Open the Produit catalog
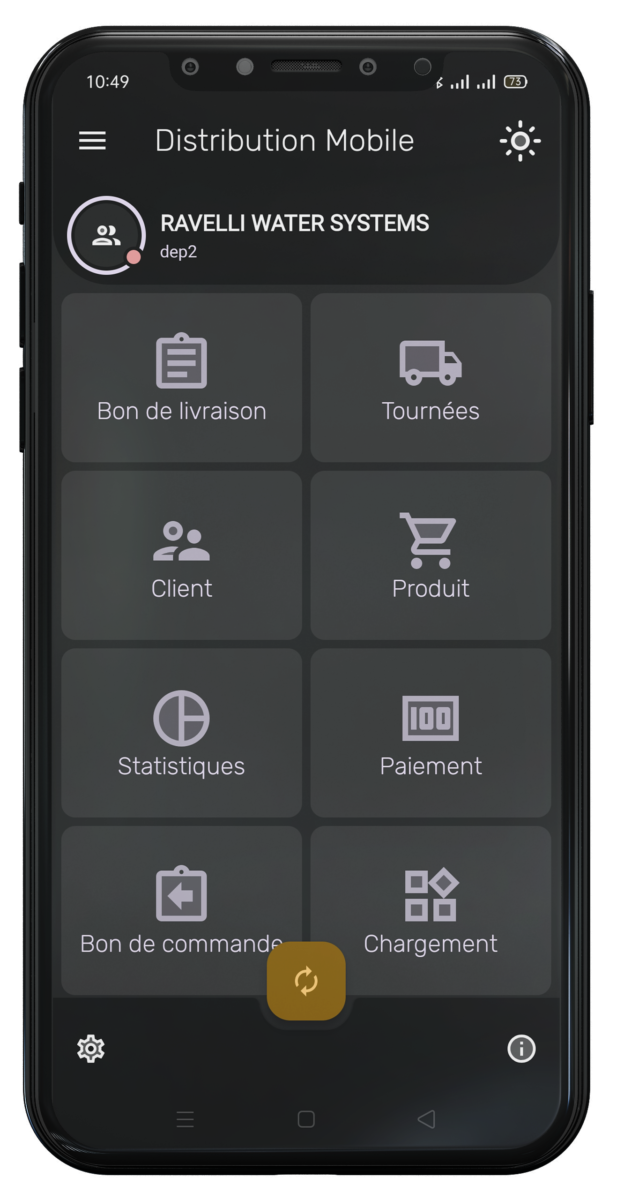Image resolution: width=624 pixels, height=1200 pixels. click(x=431, y=556)
